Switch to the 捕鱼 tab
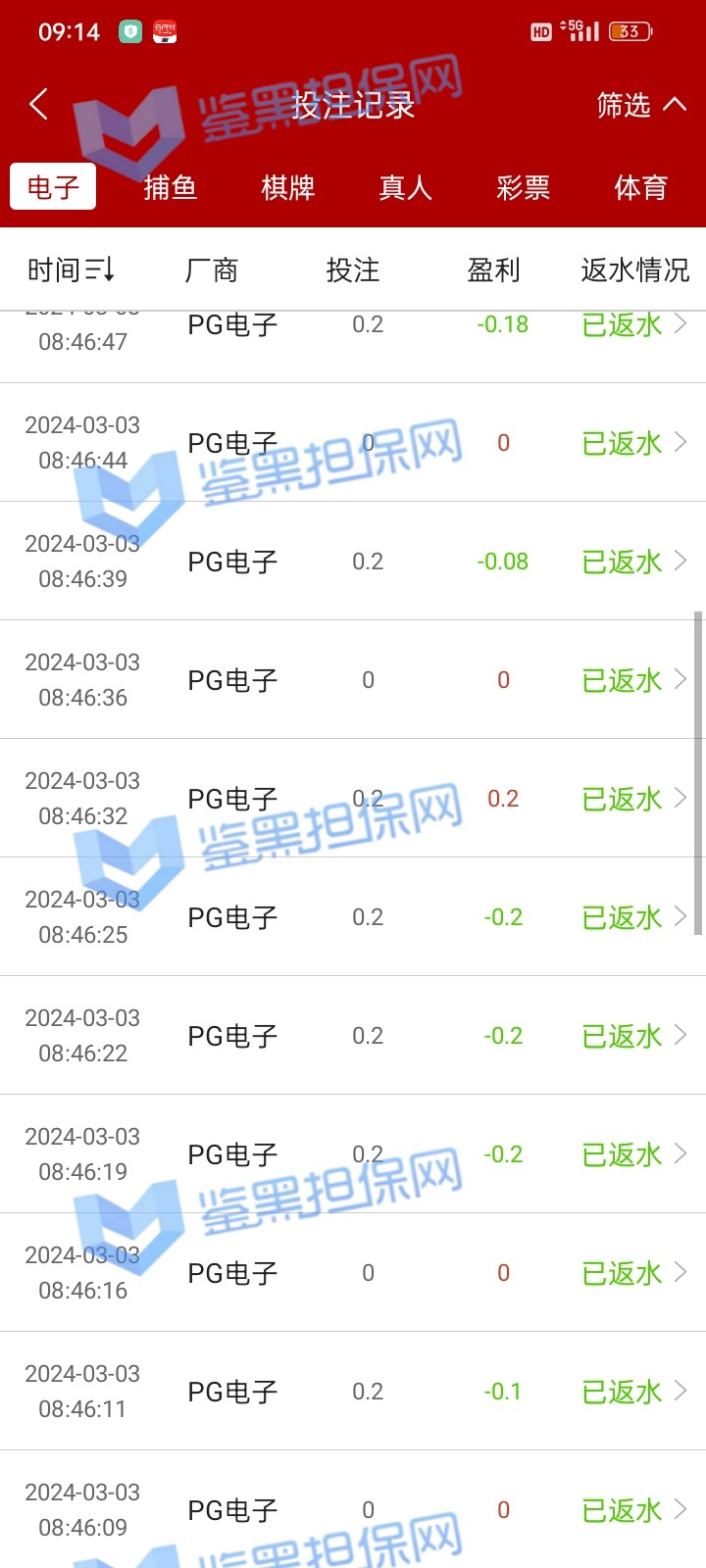Viewport: 706px width, 1568px height. tap(171, 186)
